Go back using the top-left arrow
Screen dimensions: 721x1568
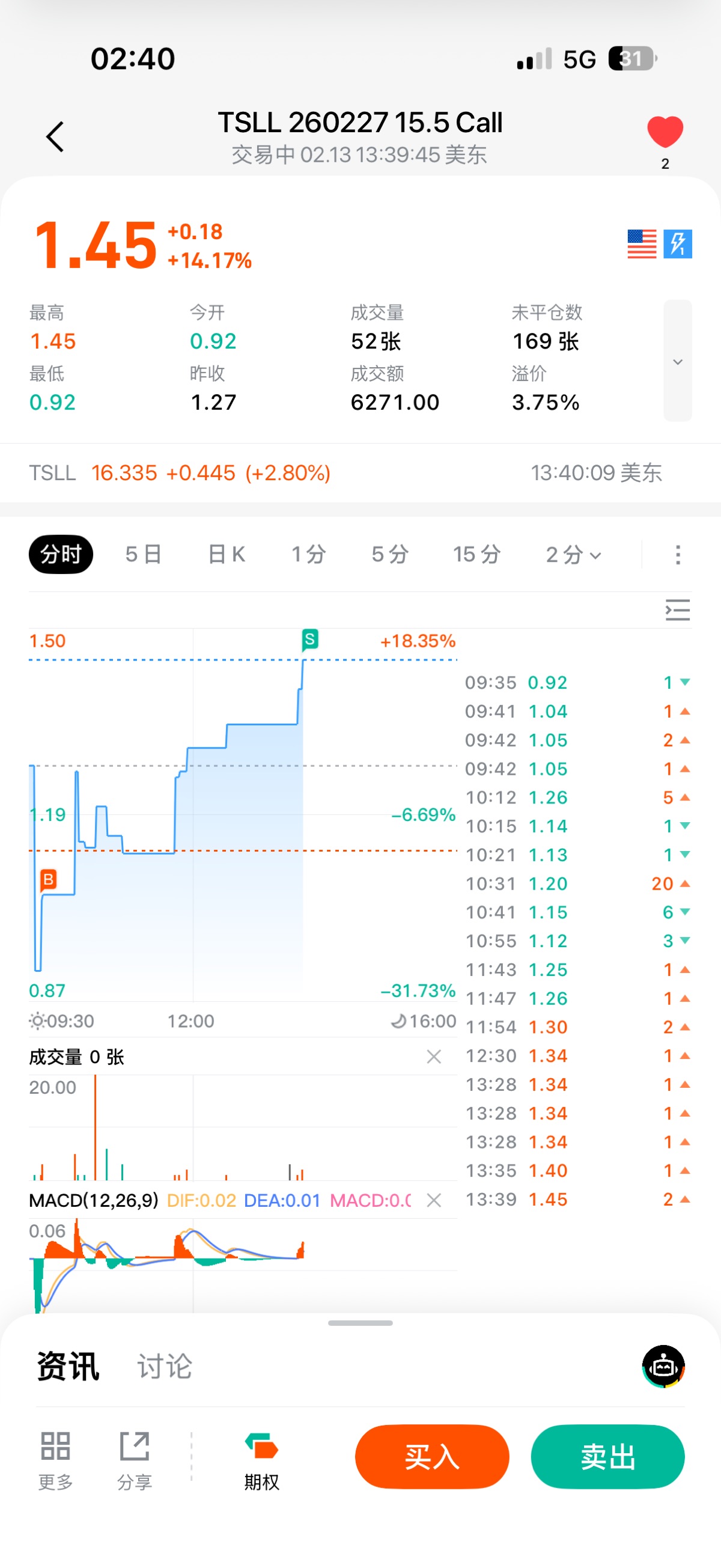(55, 136)
